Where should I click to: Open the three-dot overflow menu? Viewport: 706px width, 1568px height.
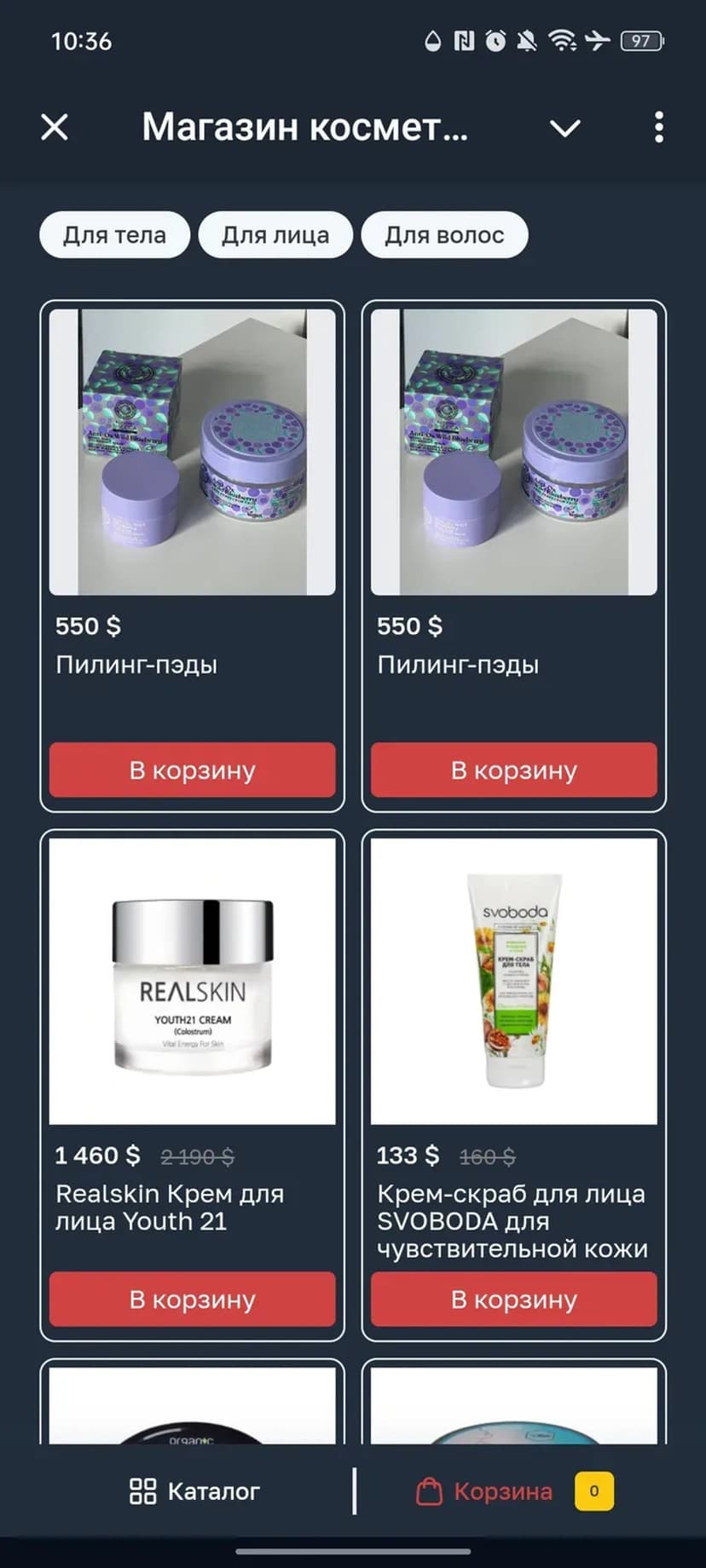coord(658,128)
